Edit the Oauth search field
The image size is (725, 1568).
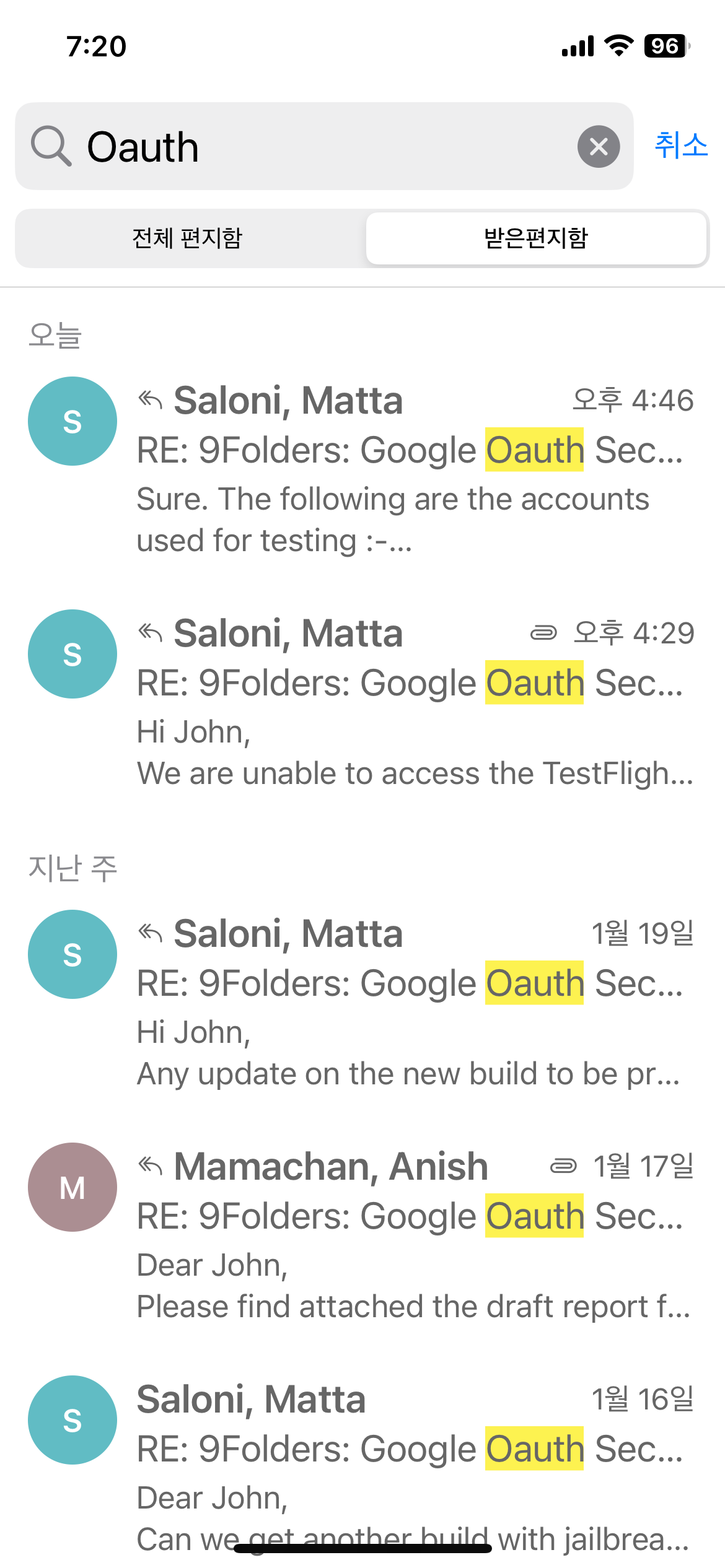coord(324,146)
